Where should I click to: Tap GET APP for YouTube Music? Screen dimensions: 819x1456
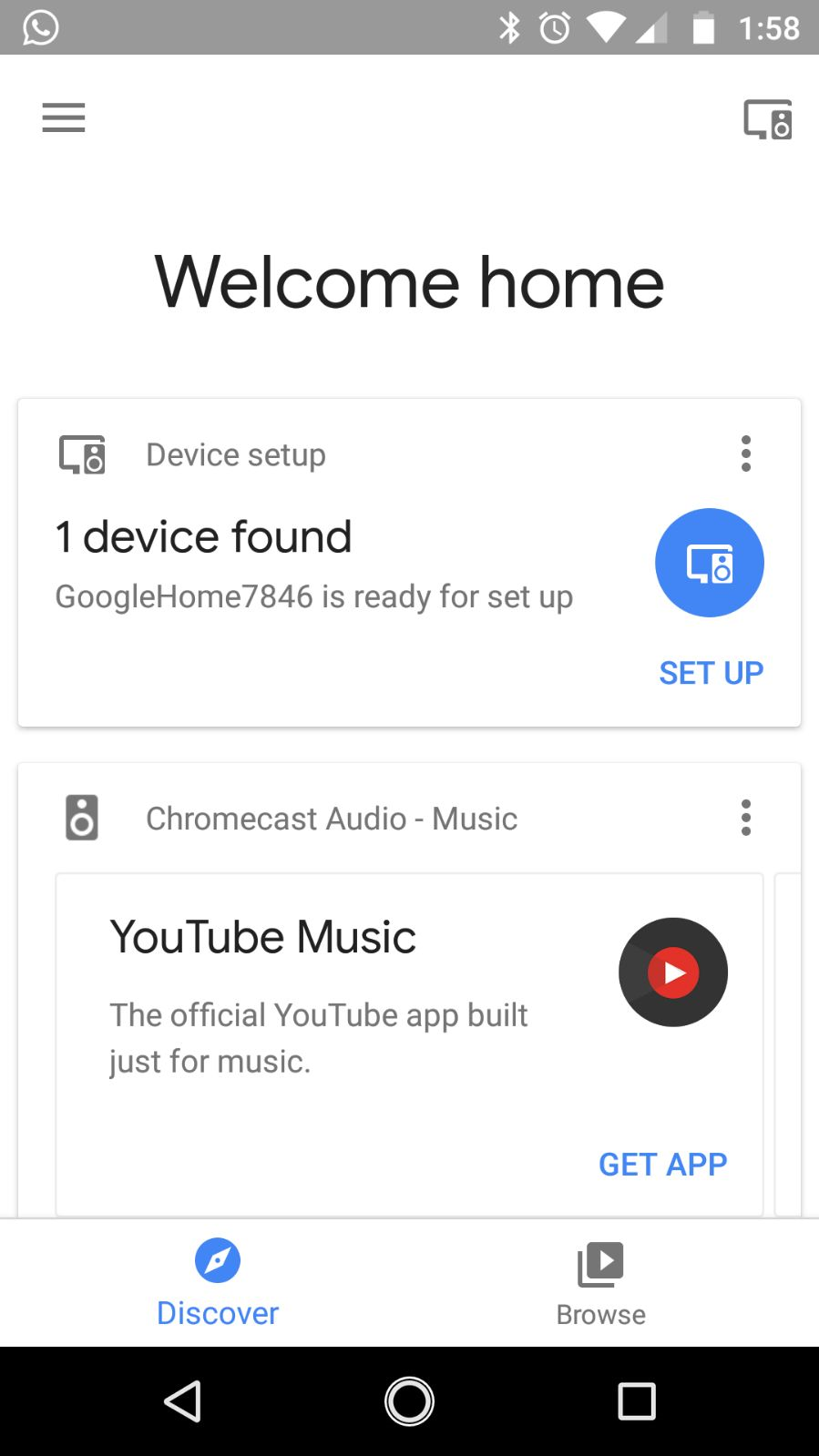[x=662, y=1164]
